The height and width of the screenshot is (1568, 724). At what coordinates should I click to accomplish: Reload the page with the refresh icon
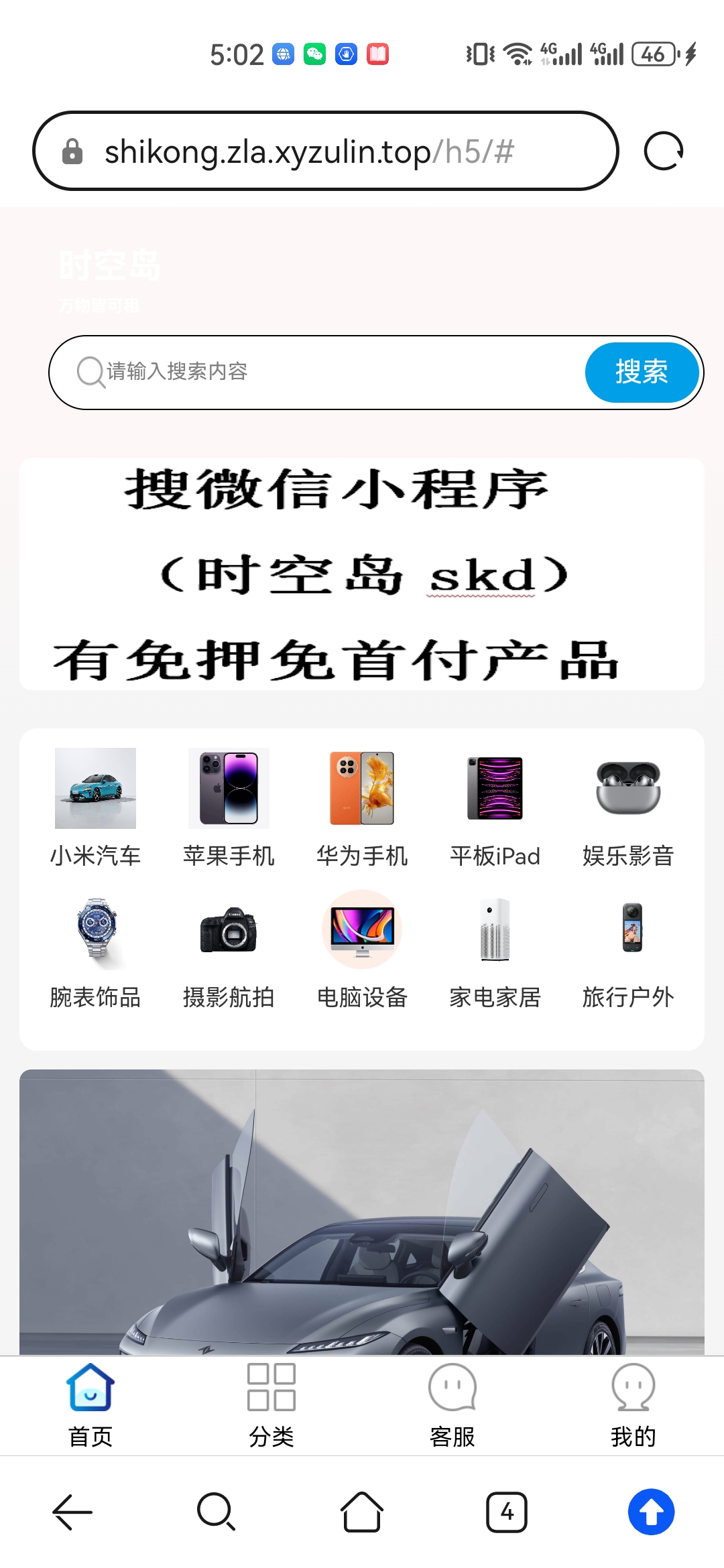663,151
